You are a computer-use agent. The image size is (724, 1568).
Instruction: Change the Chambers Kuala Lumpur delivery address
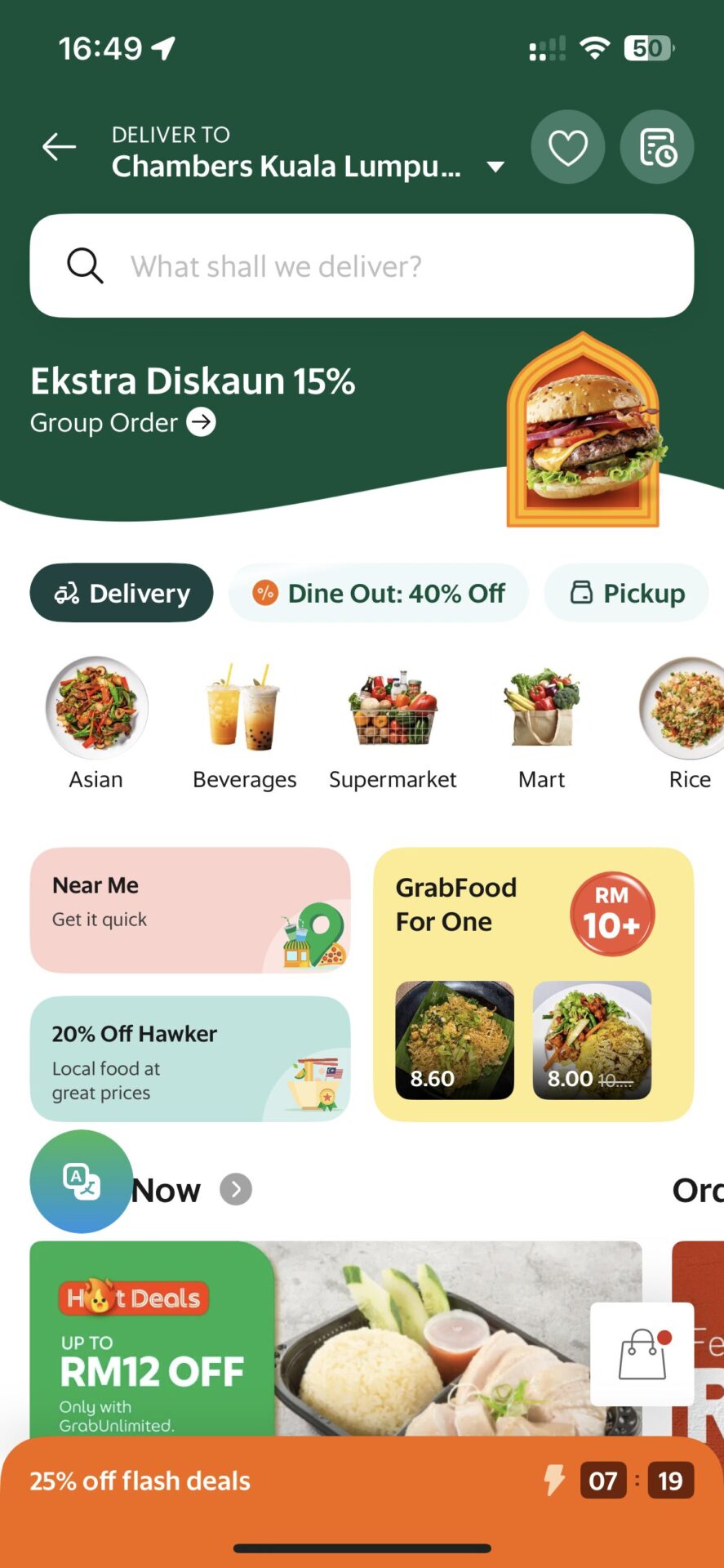pyautogui.click(x=308, y=166)
